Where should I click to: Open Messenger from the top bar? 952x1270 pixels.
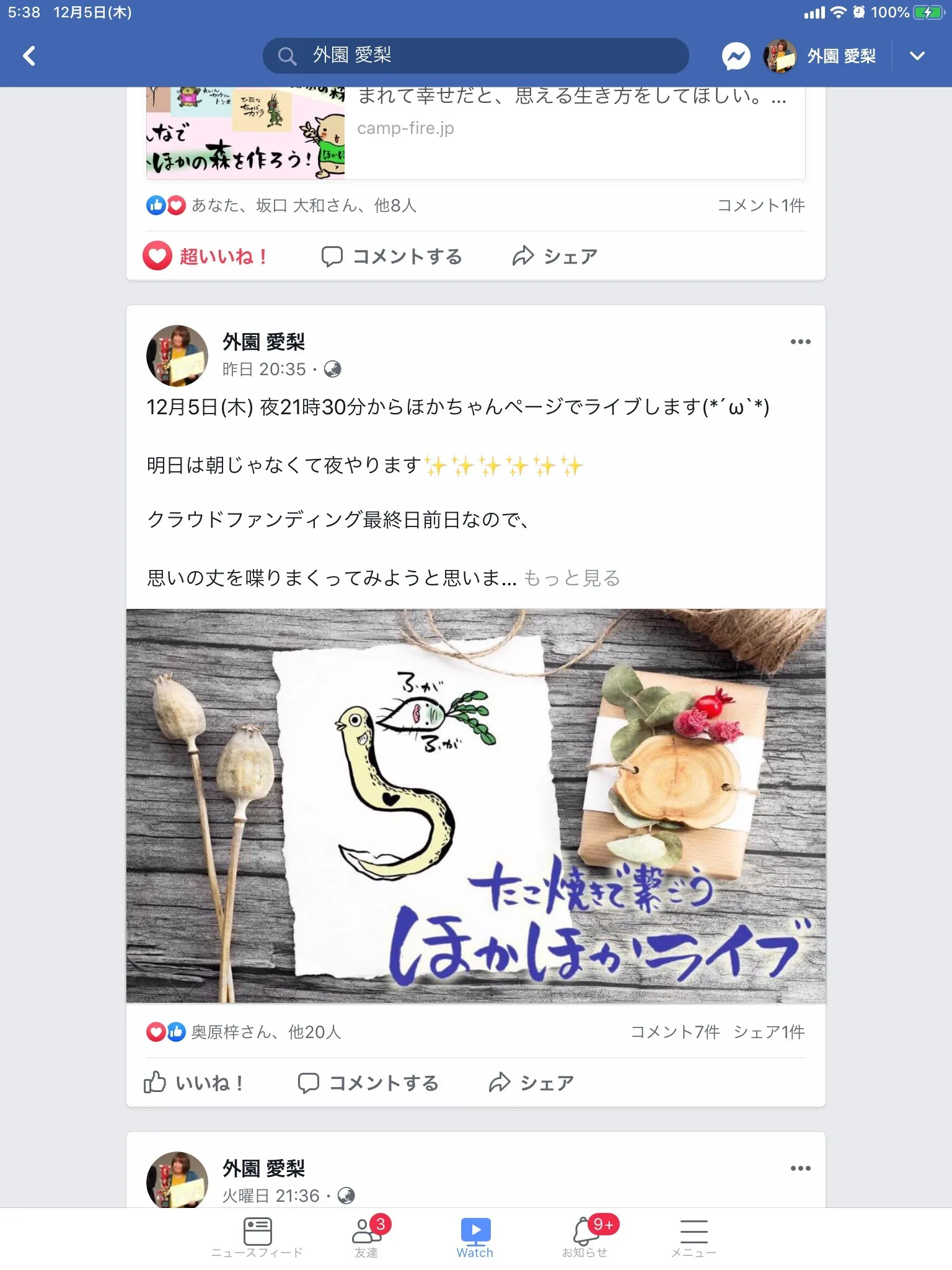point(736,56)
